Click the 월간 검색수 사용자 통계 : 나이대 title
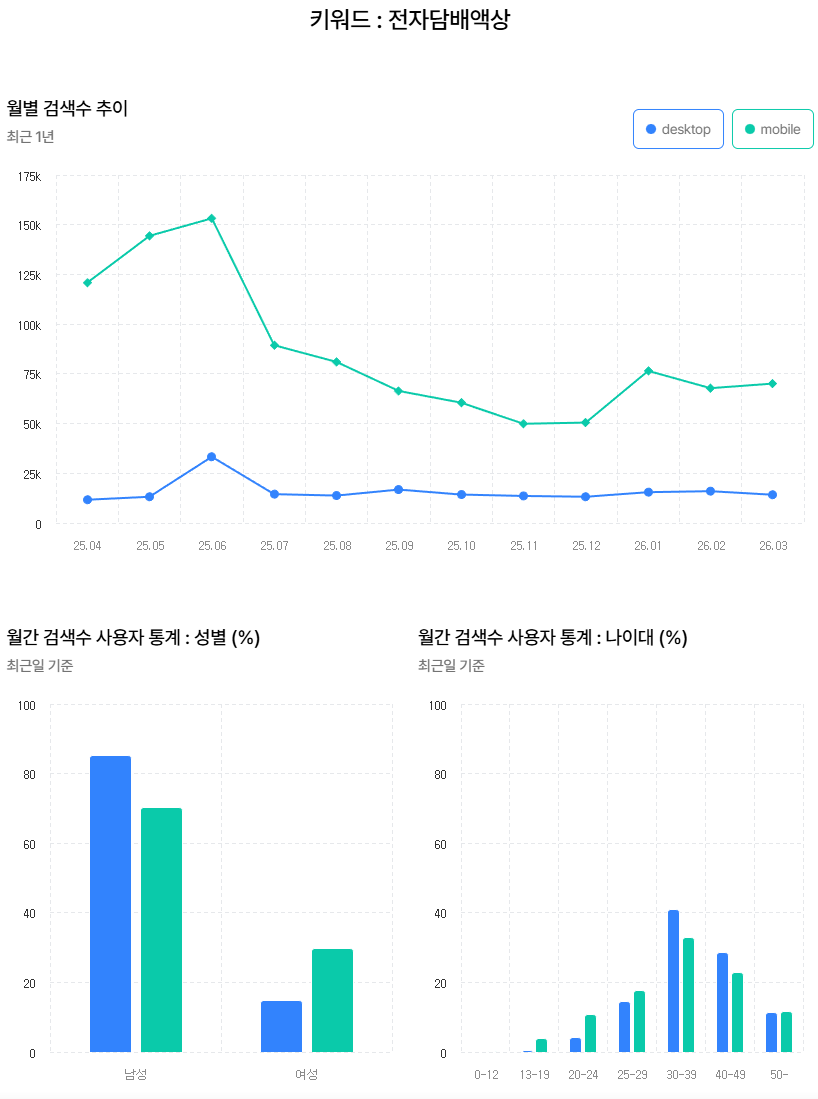Screen dimensions: 818x1099 [551, 638]
